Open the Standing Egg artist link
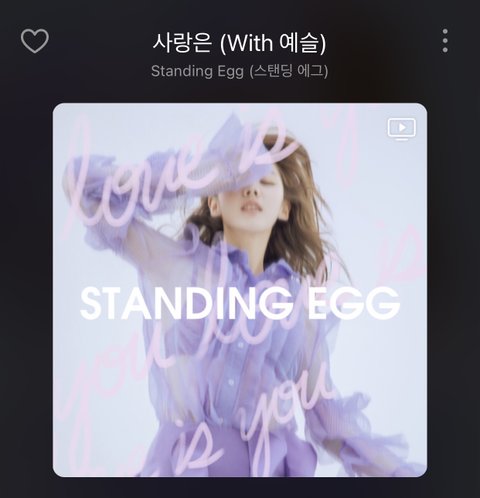The height and width of the screenshot is (498, 480). 239,71
